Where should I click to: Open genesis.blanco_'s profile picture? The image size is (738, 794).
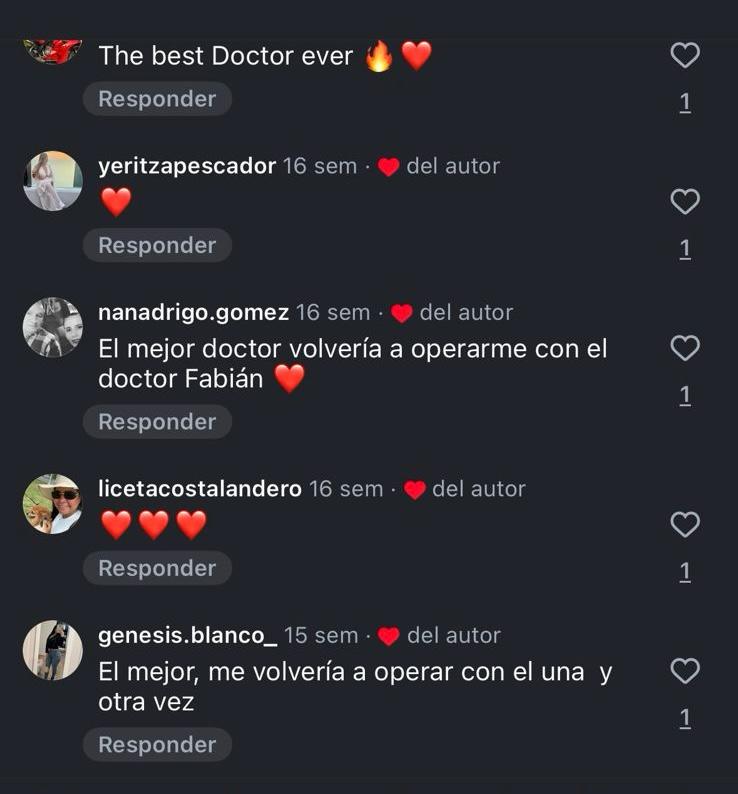pos(52,650)
